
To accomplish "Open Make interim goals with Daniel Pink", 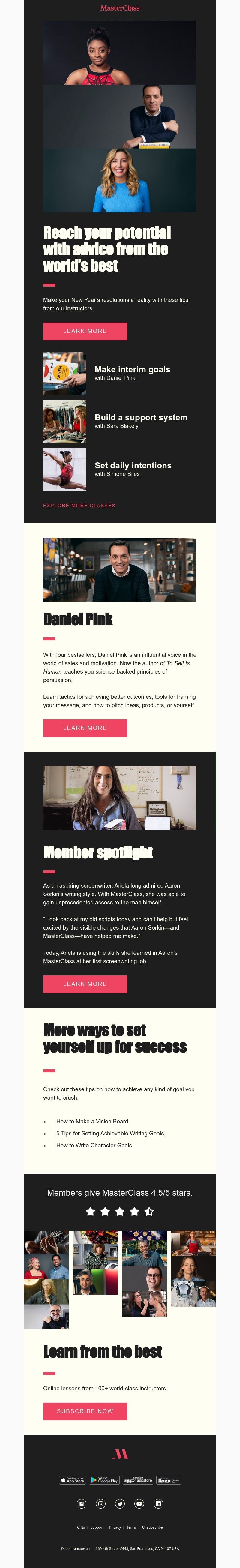I will [x=132, y=369].
